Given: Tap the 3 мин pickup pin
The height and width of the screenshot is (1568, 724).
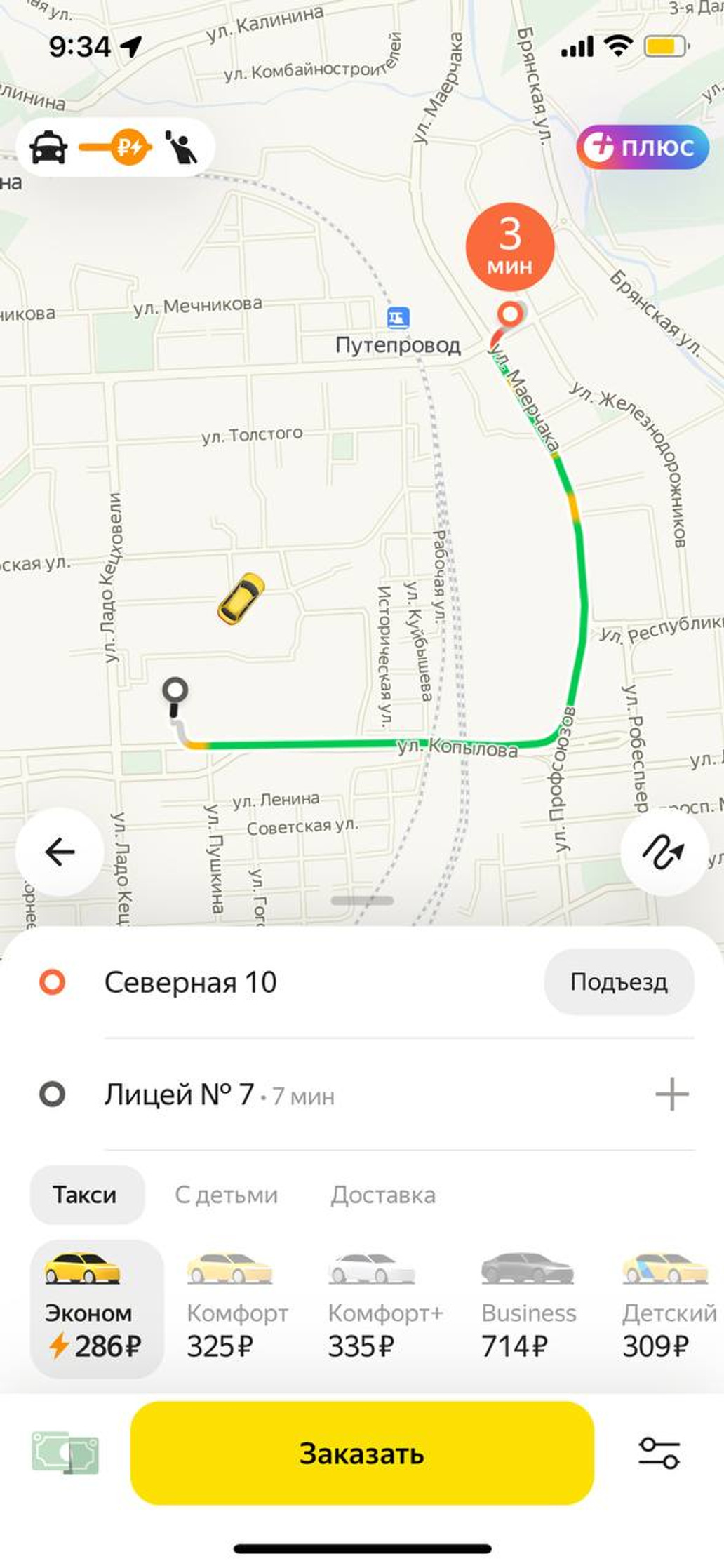Looking at the screenshot, I should (x=510, y=247).
